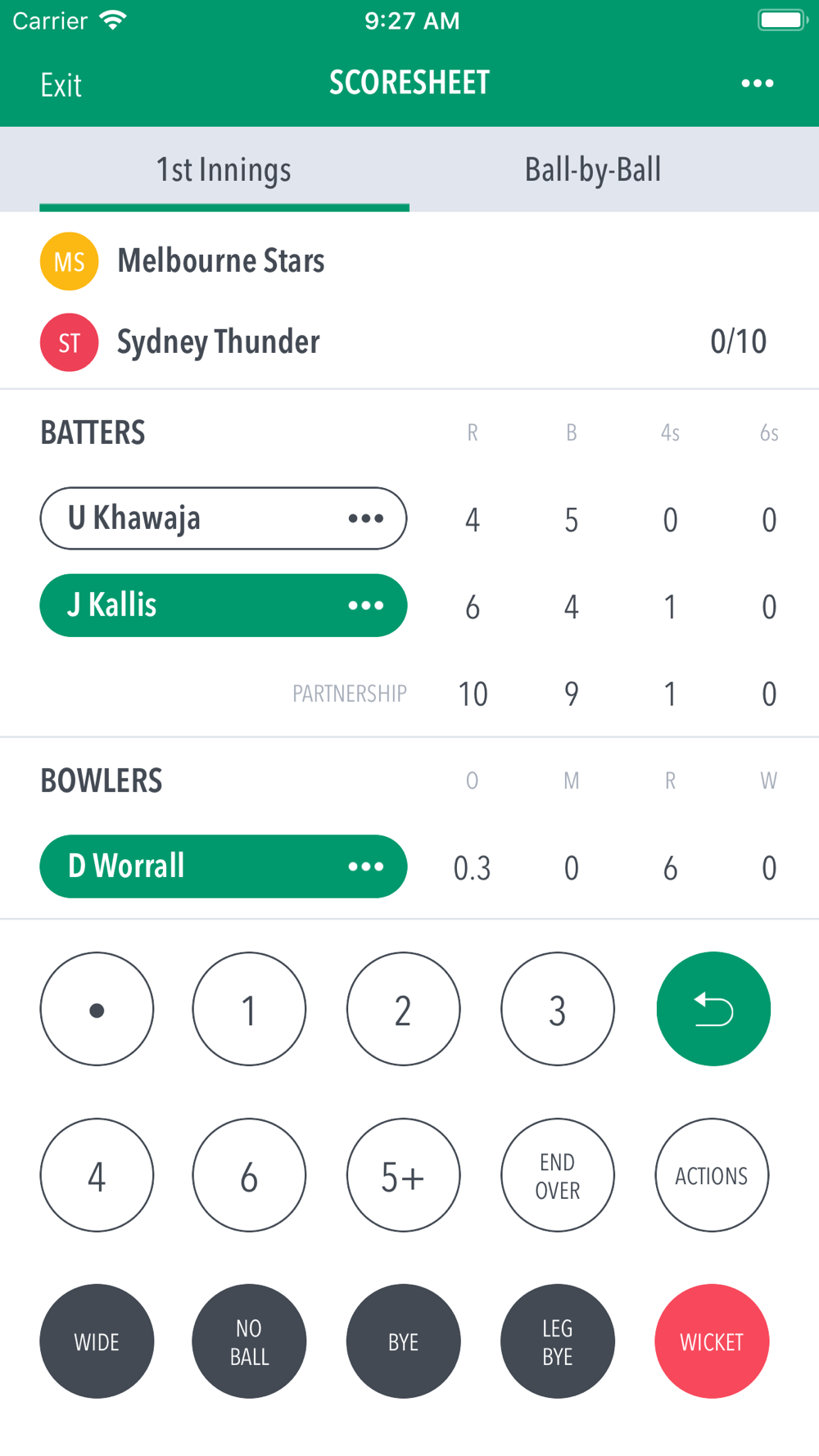819x1456 pixels.
Task: Score a 6
Action: tap(249, 1175)
